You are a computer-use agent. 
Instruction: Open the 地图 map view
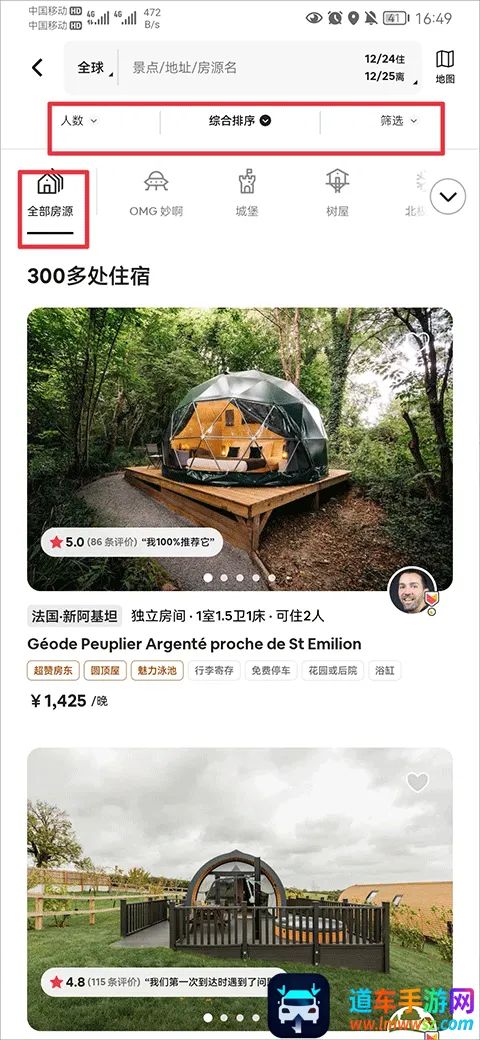tap(445, 68)
